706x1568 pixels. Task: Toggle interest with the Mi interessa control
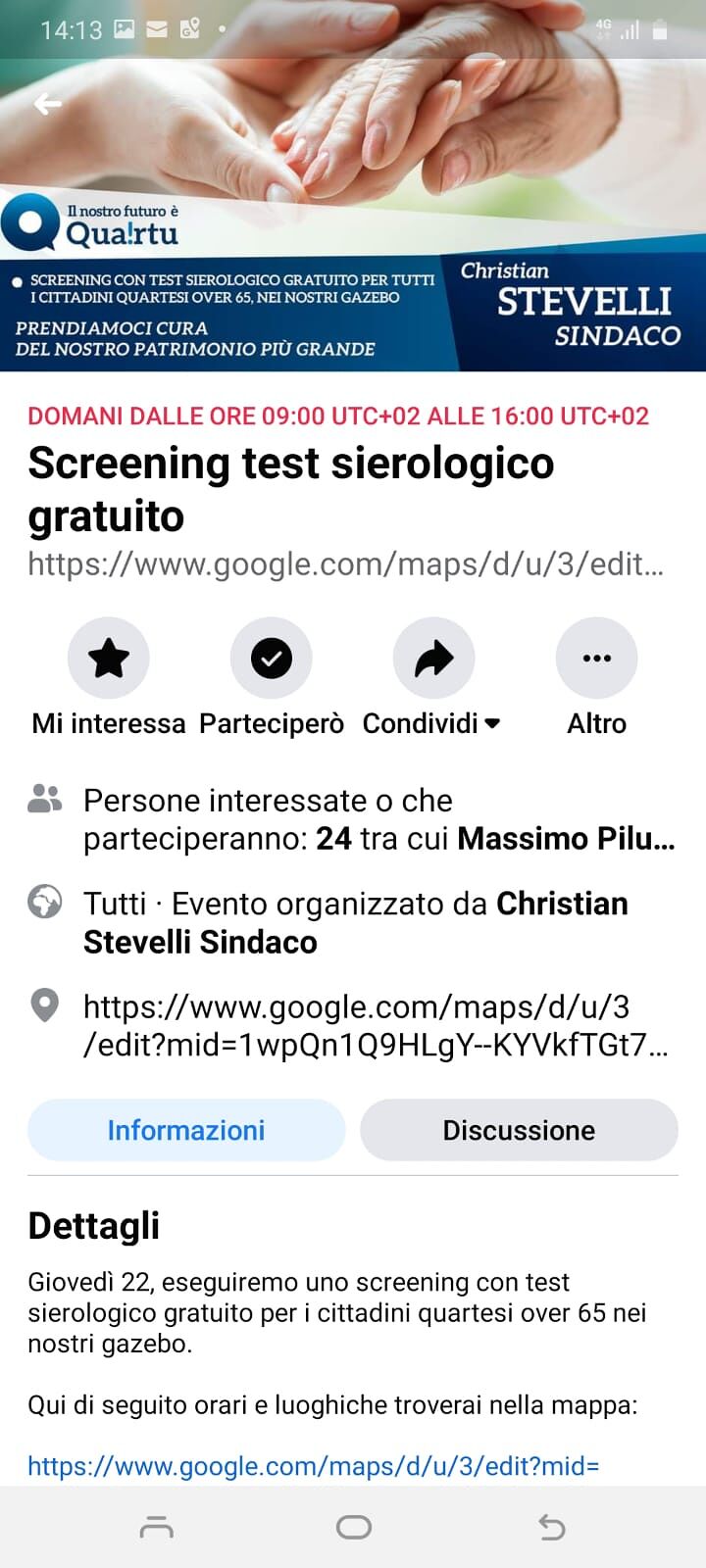[x=109, y=676]
